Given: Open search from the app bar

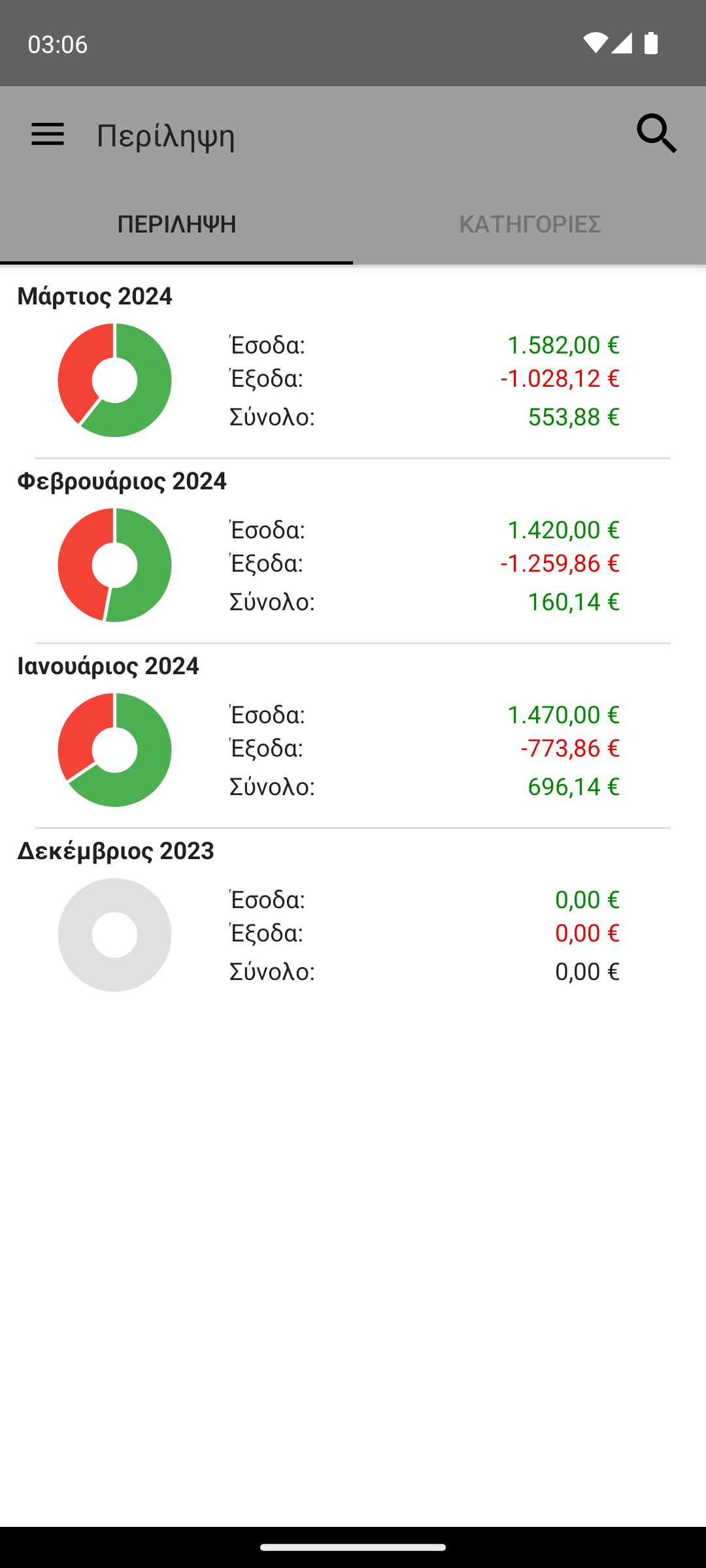Looking at the screenshot, I should pos(657,134).
